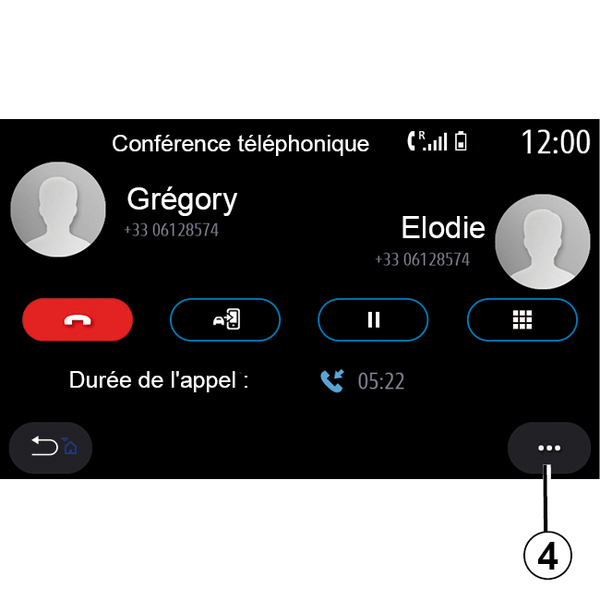600x600 pixels.
Task: Transfer call audio to the phone
Action: pyautogui.click(x=225, y=320)
